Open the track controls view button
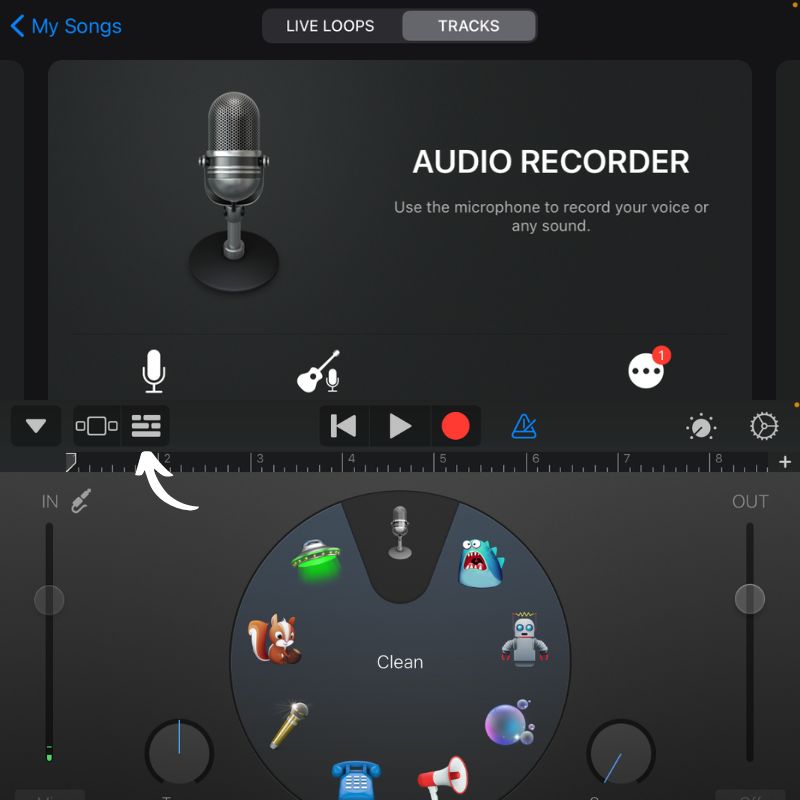 [x=97, y=427]
